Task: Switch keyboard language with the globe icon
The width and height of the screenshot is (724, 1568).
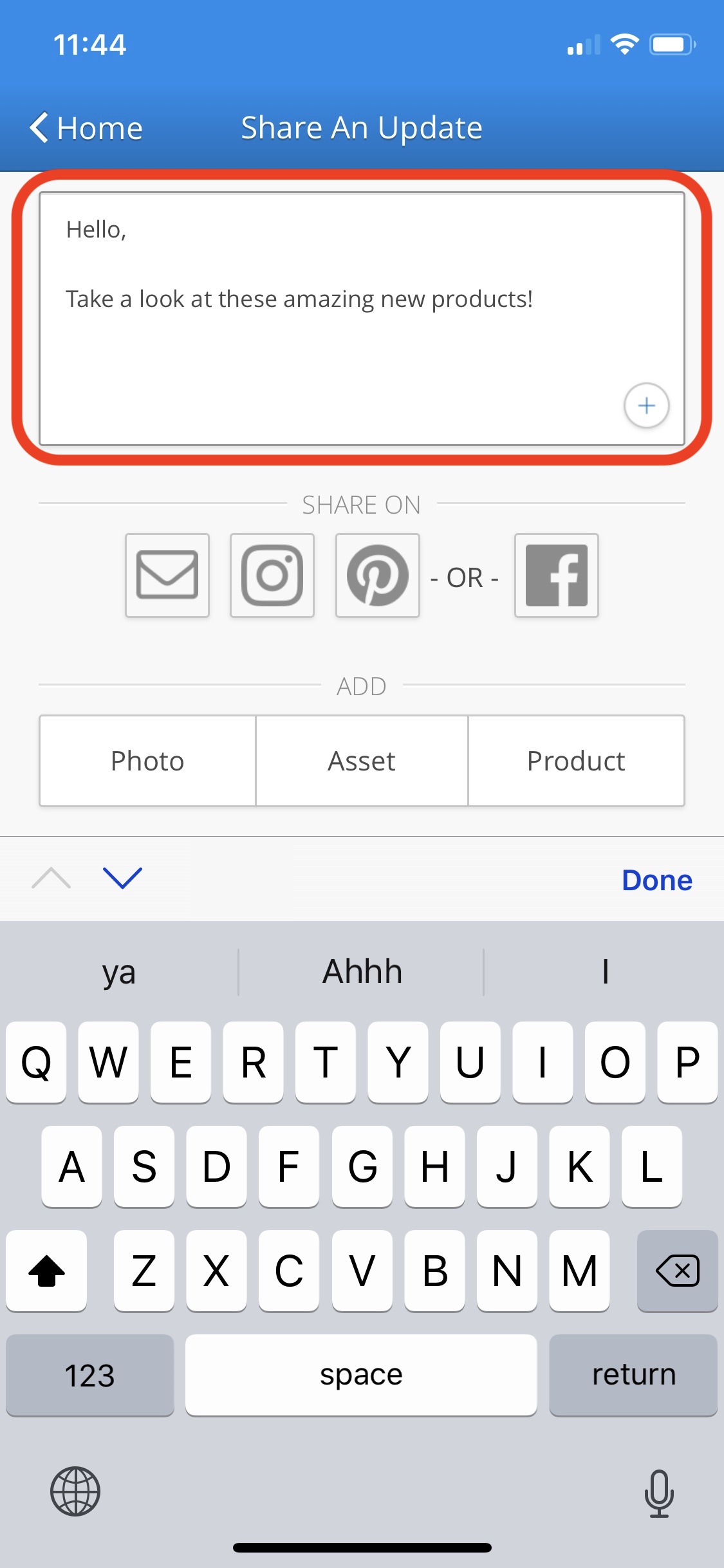Action: click(75, 1491)
